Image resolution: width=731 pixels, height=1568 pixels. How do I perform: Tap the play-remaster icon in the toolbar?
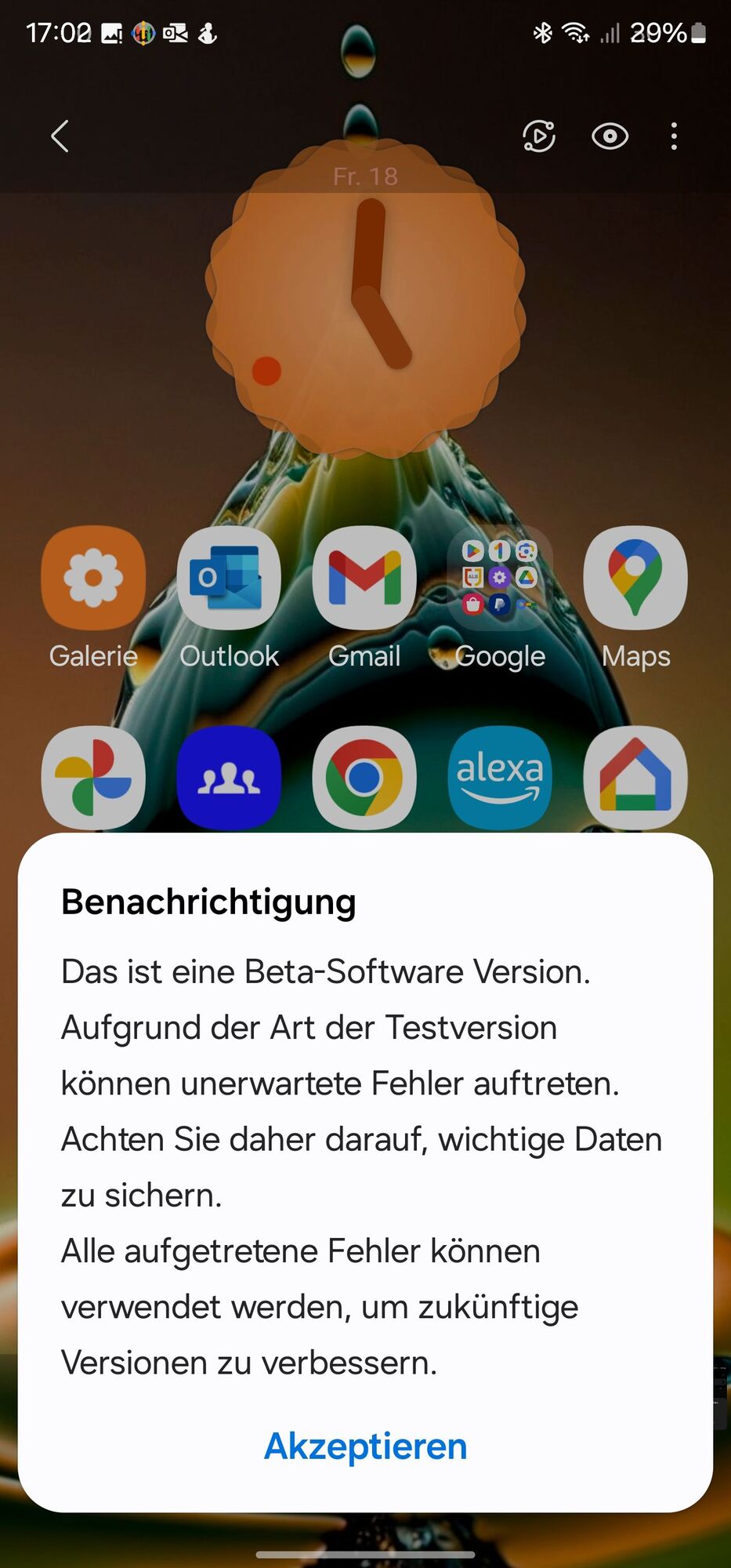539,136
